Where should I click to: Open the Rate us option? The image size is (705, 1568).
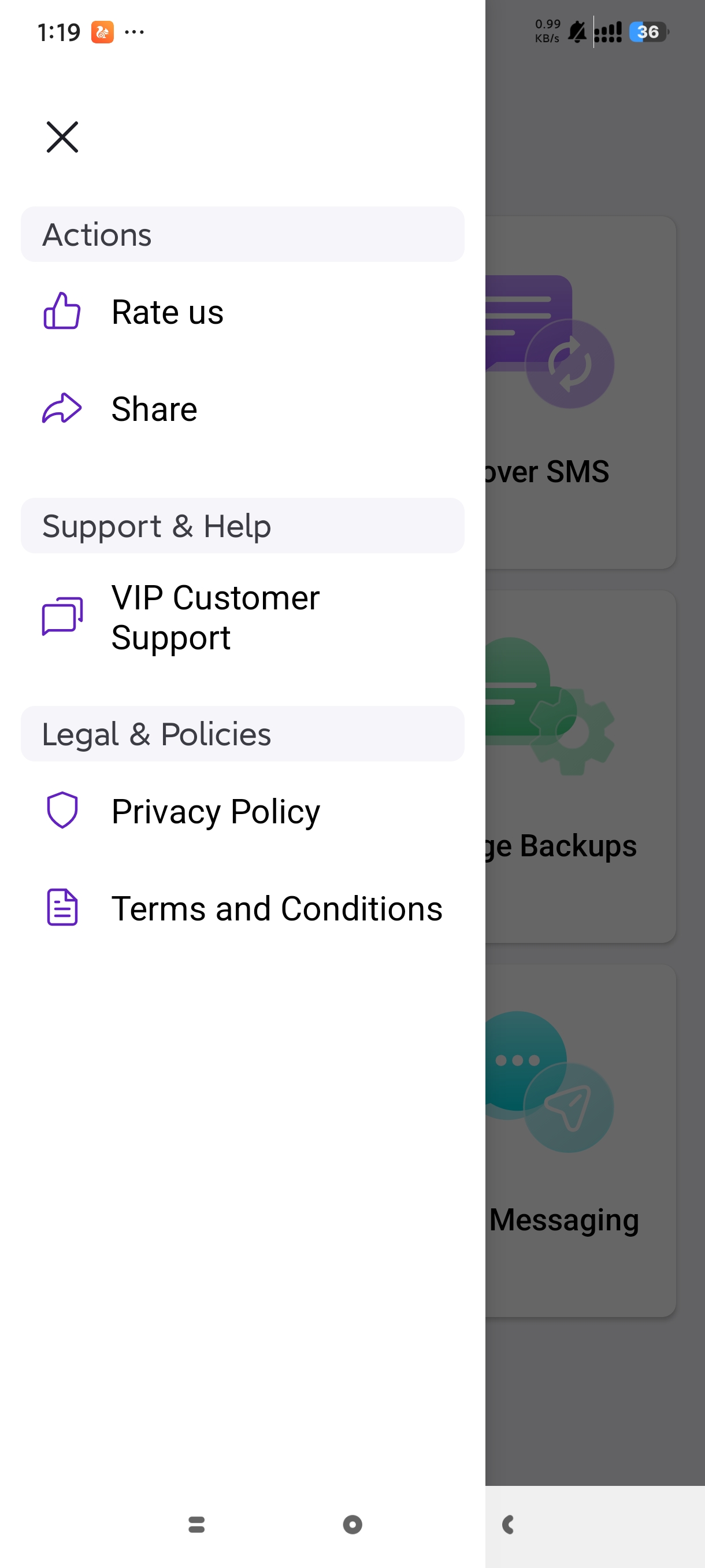tap(167, 312)
